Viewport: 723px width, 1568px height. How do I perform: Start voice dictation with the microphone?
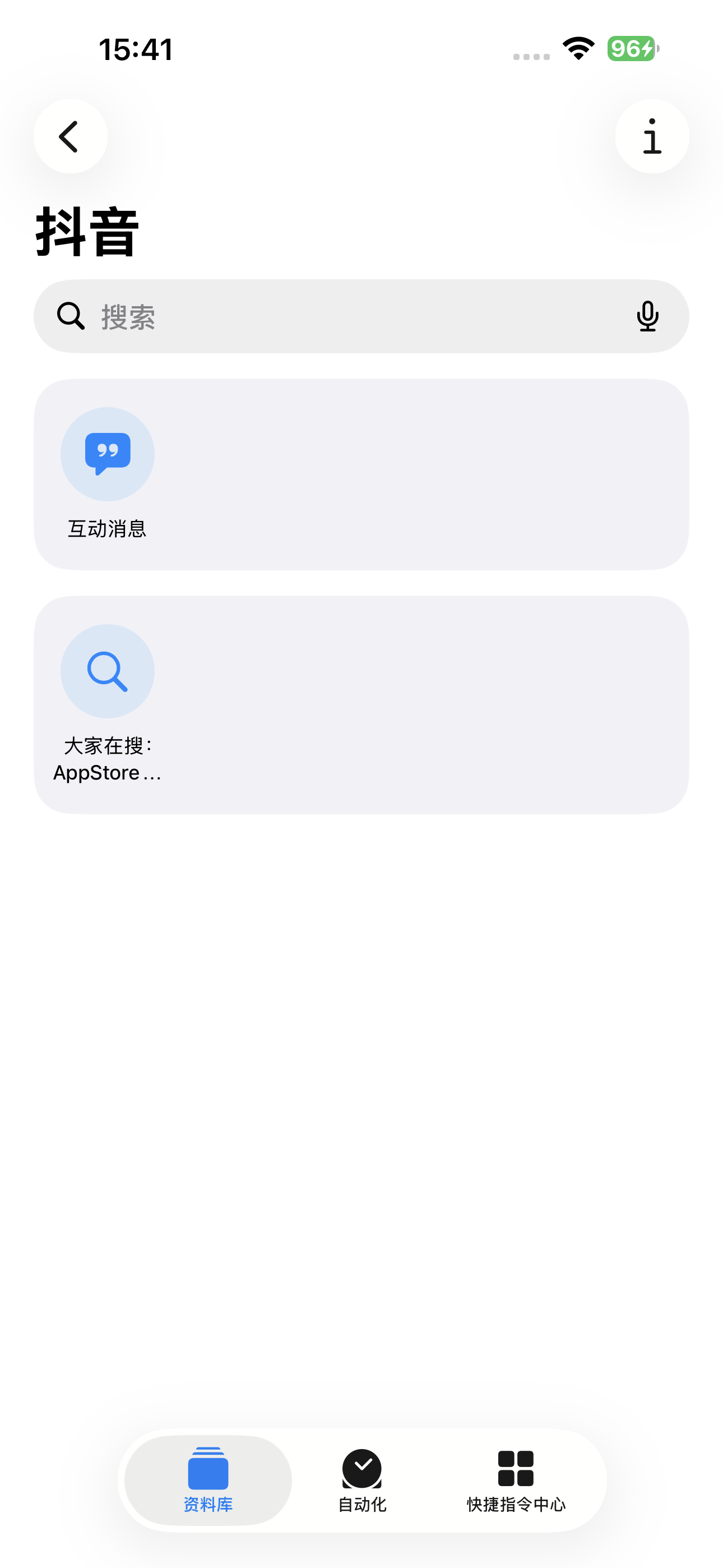coord(647,316)
